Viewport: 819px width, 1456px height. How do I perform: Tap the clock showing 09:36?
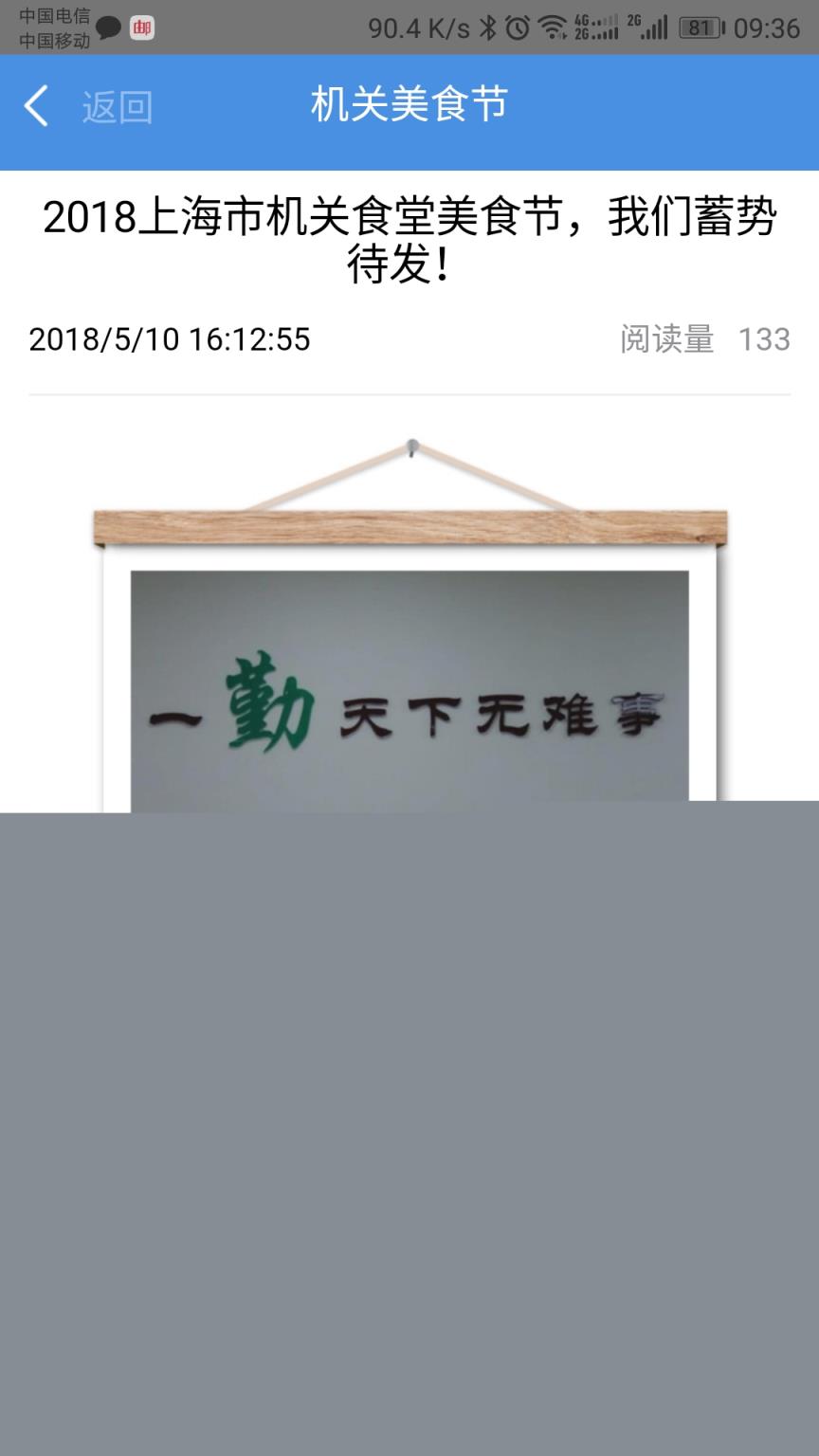(x=768, y=28)
